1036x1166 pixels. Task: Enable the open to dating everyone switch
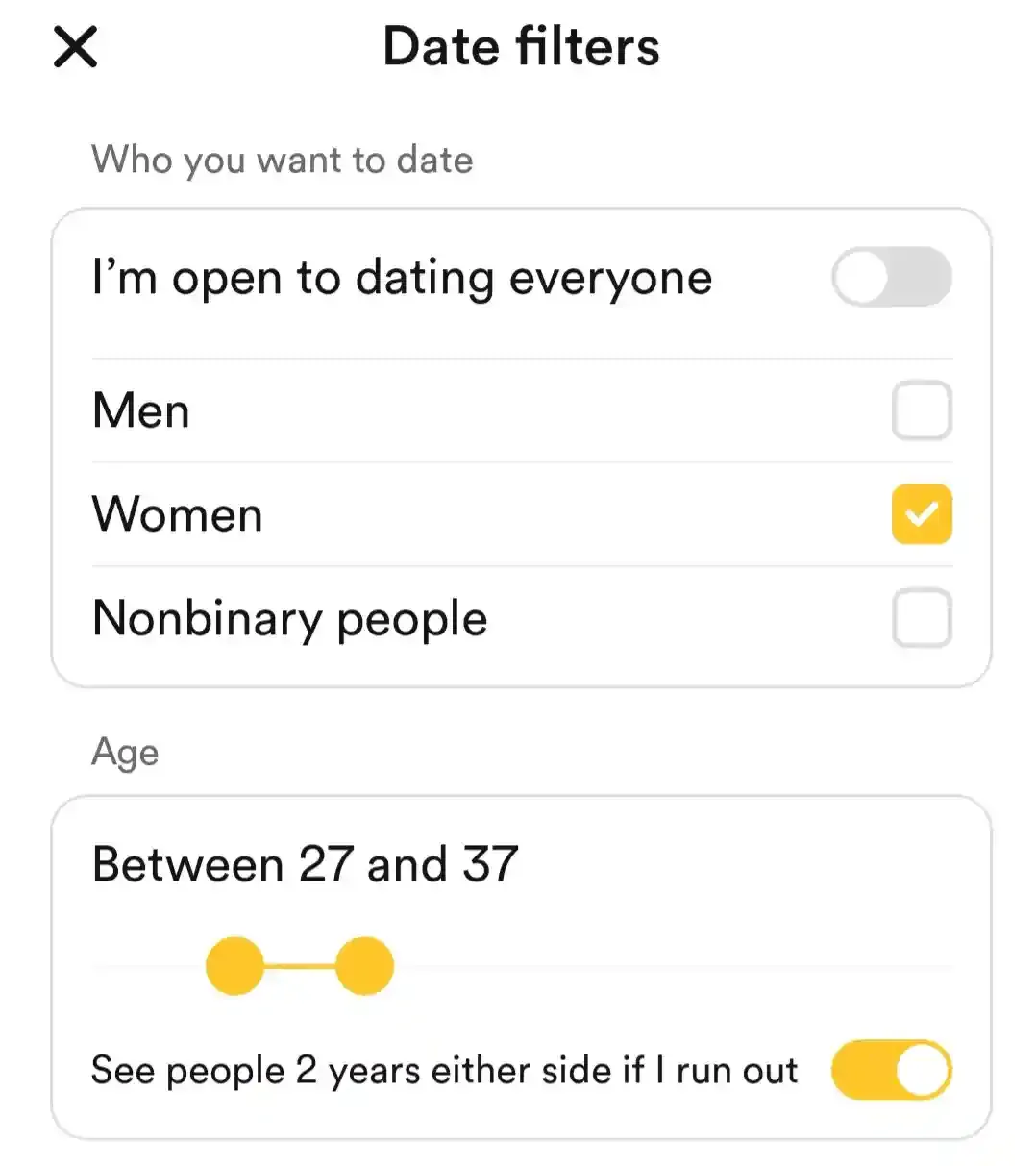tap(892, 277)
